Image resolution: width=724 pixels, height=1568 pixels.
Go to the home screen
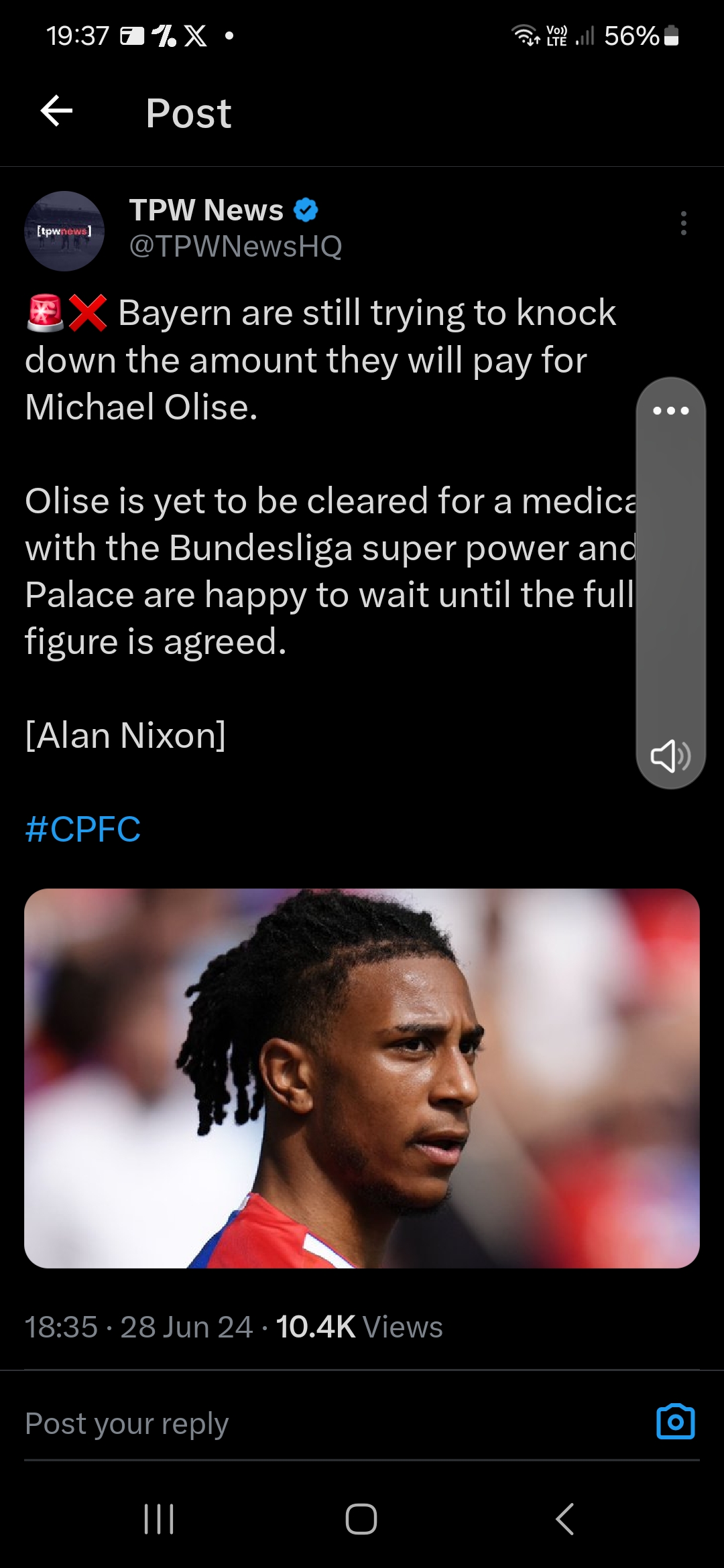point(361,1518)
